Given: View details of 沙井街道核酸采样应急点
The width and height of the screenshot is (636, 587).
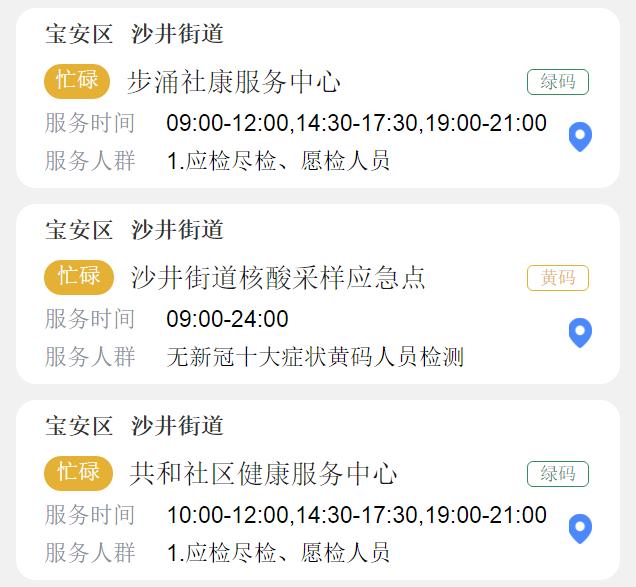Looking at the screenshot, I should click(278, 278).
